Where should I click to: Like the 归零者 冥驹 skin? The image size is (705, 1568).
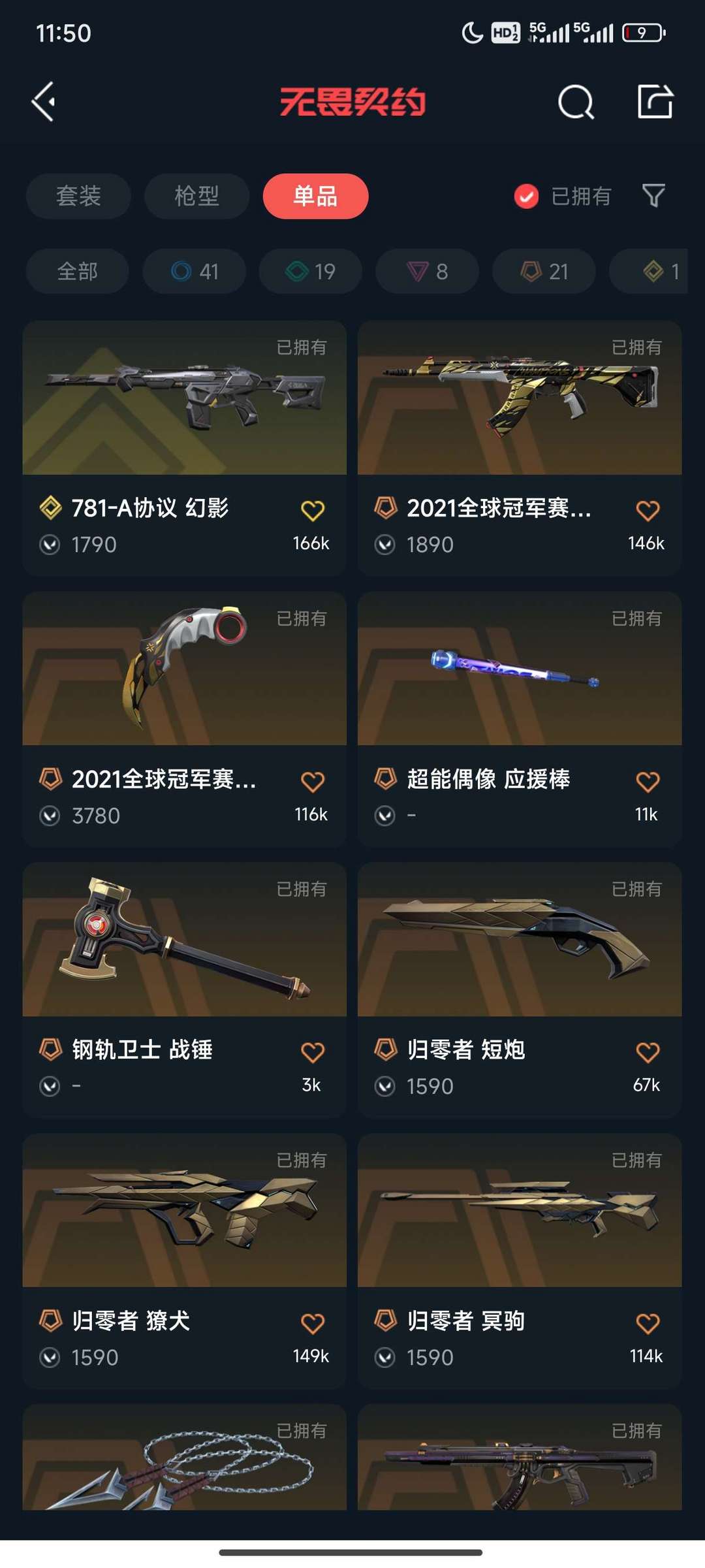click(648, 1324)
